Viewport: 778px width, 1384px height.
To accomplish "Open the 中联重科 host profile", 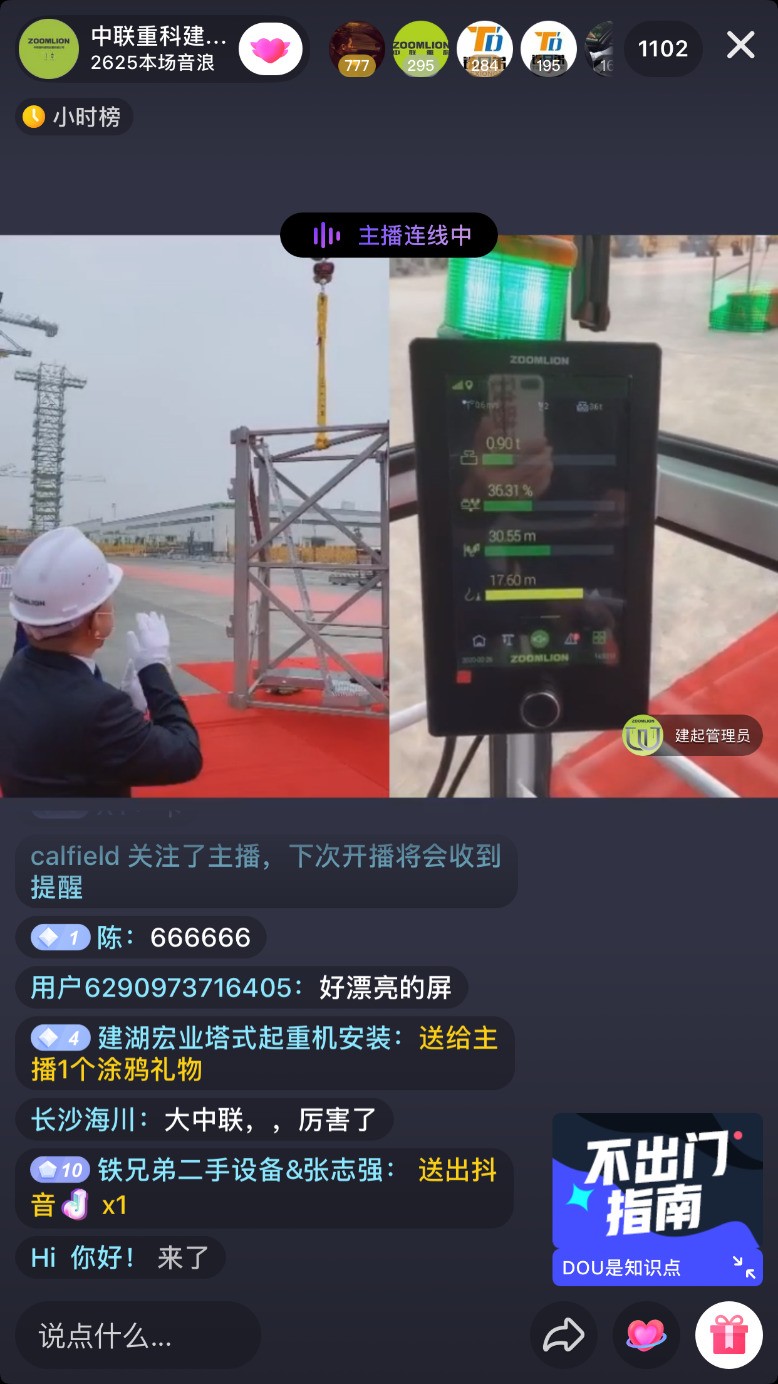I will (x=48, y=48).
